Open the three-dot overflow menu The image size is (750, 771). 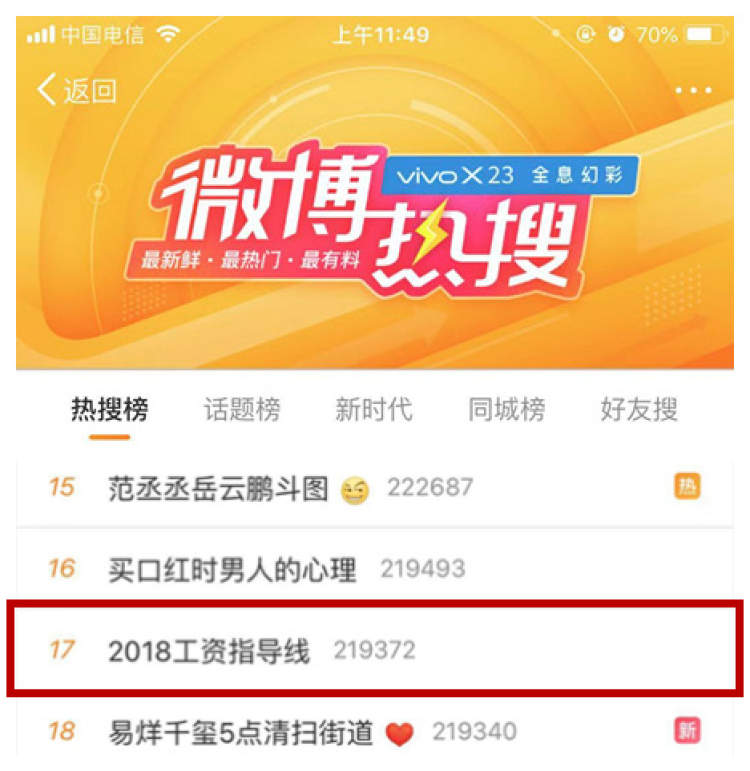[693, 90]
